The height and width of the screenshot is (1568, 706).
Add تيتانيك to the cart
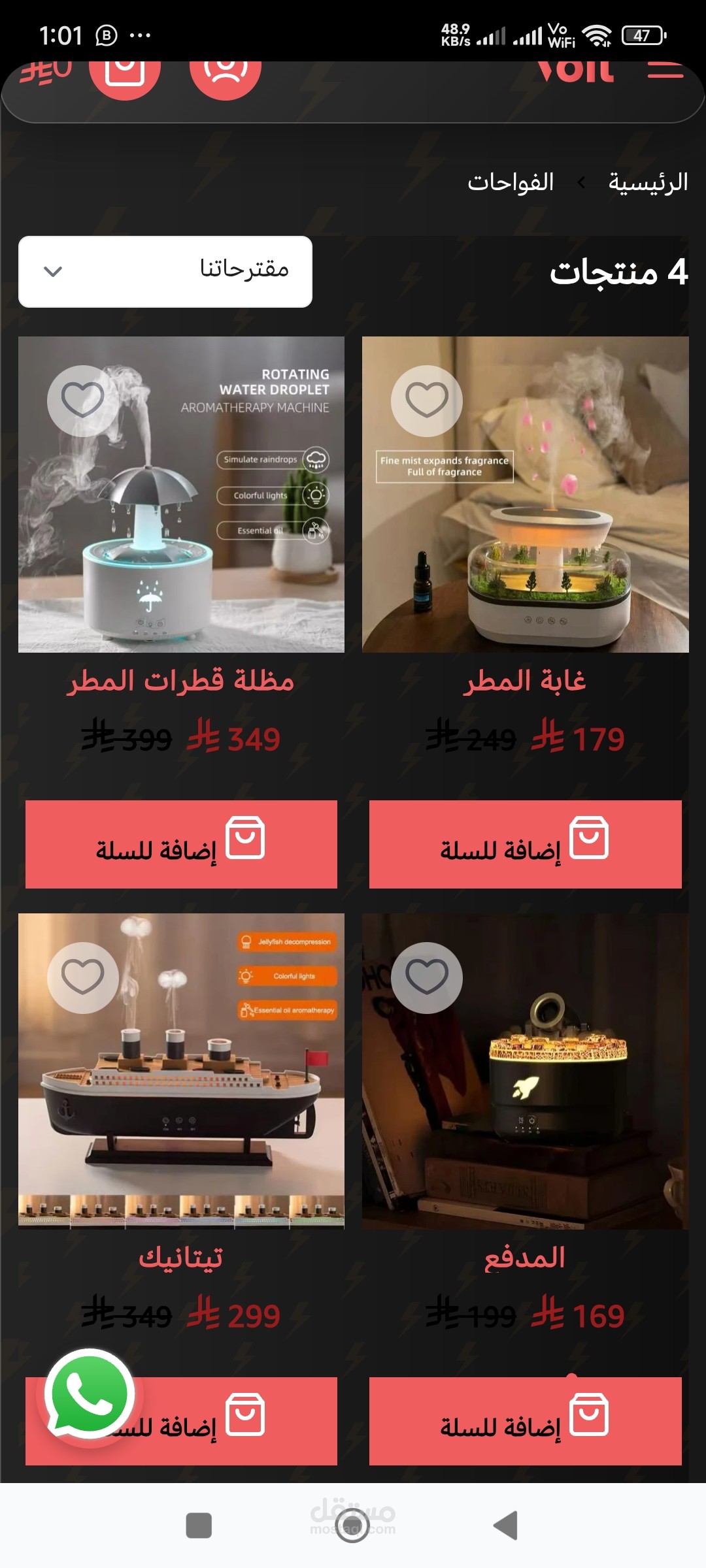(x=248, y=1421)
